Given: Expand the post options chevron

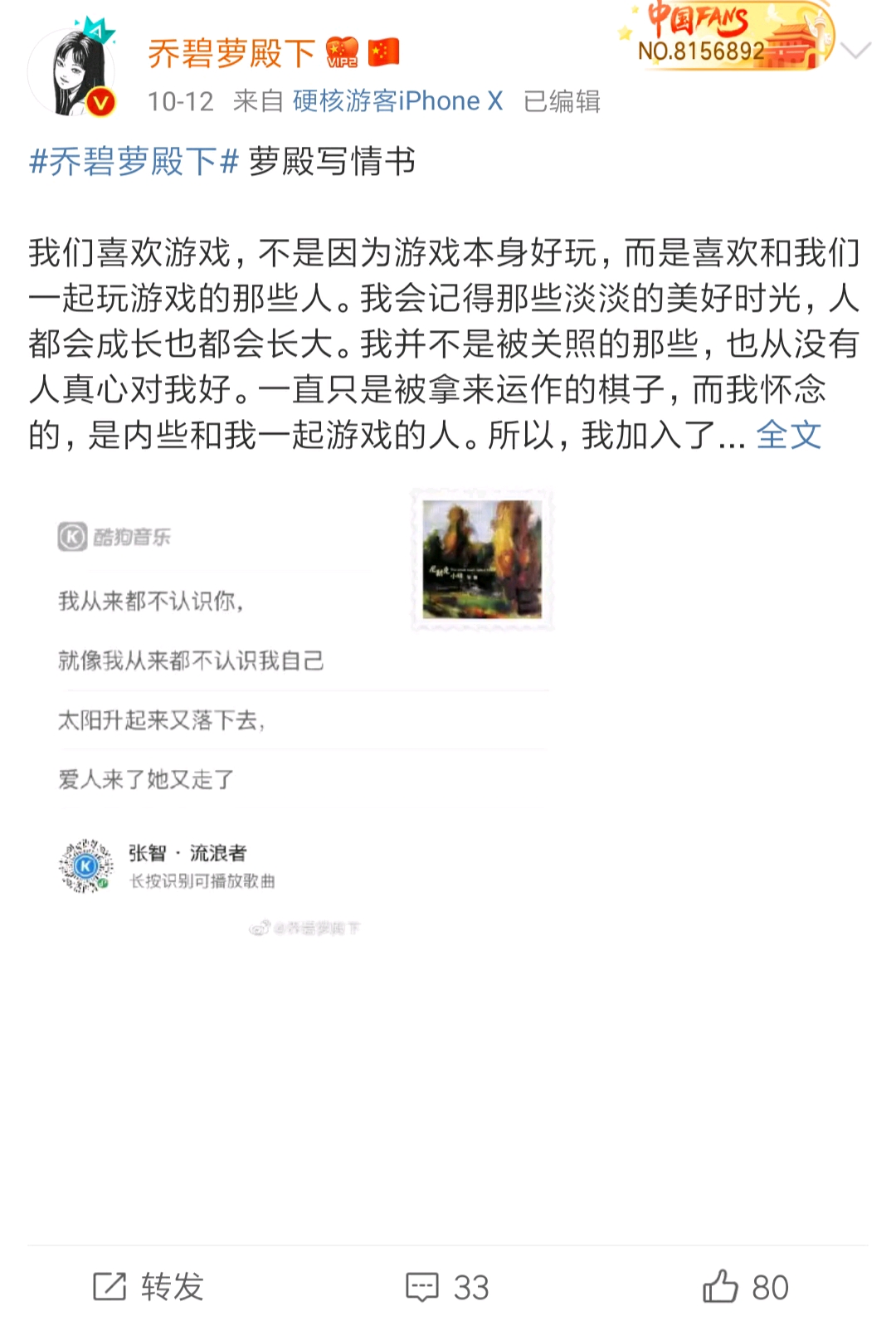Looking at the screenshot, I should click(x=855, y=51).
